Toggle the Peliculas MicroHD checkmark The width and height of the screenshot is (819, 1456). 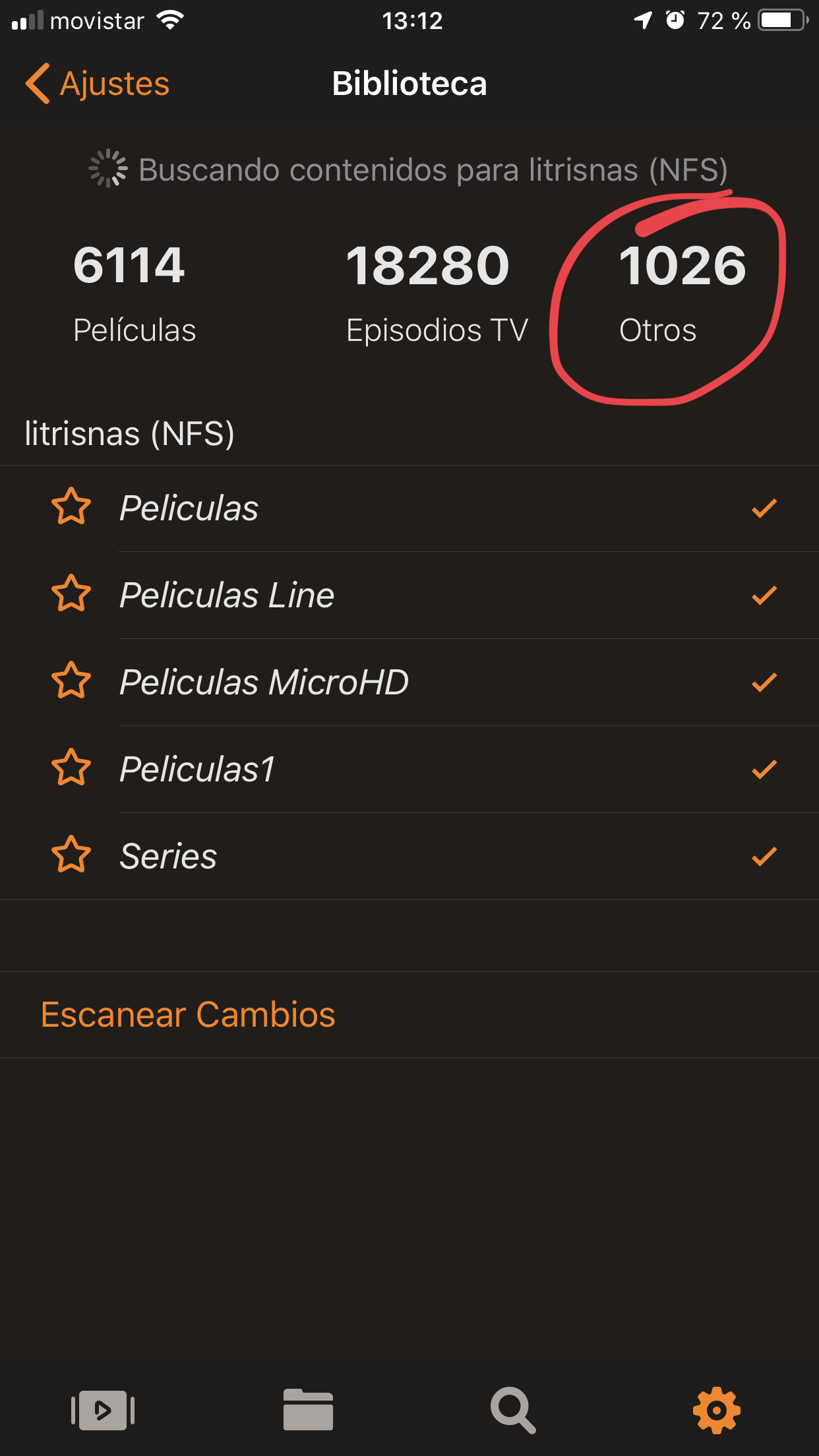pos(764,682)
